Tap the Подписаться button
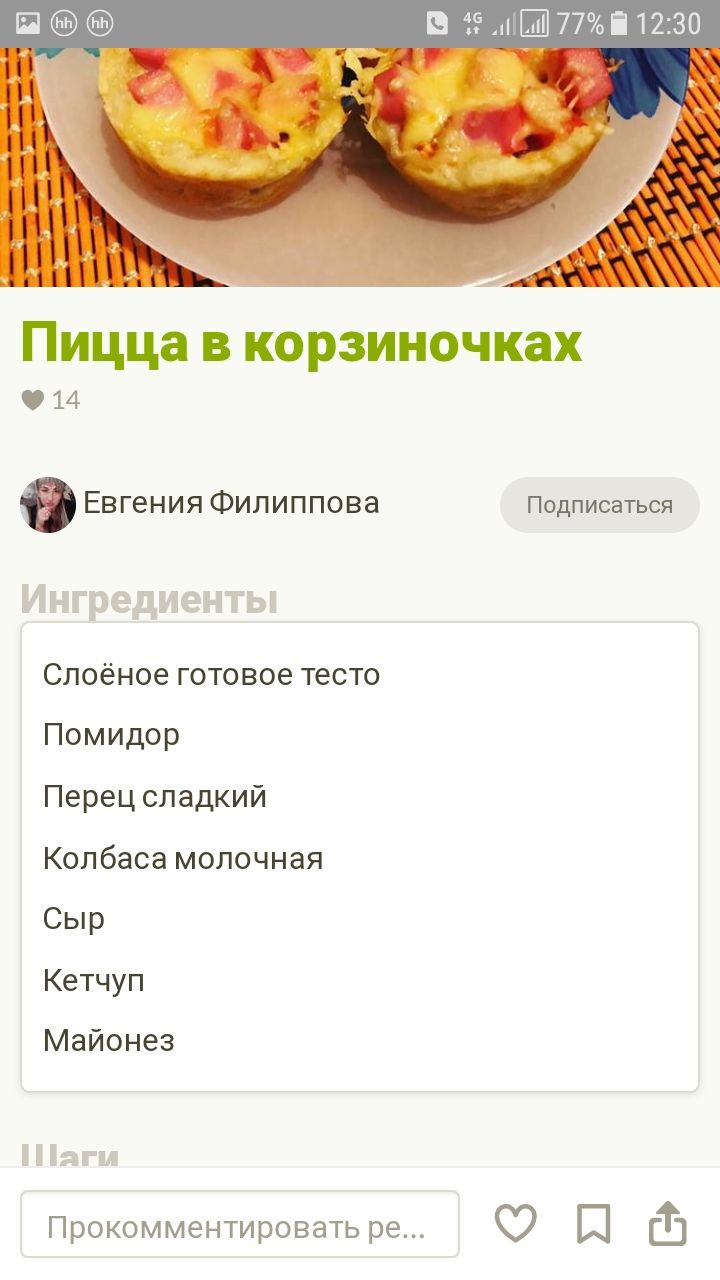 (x=599, y=505)
